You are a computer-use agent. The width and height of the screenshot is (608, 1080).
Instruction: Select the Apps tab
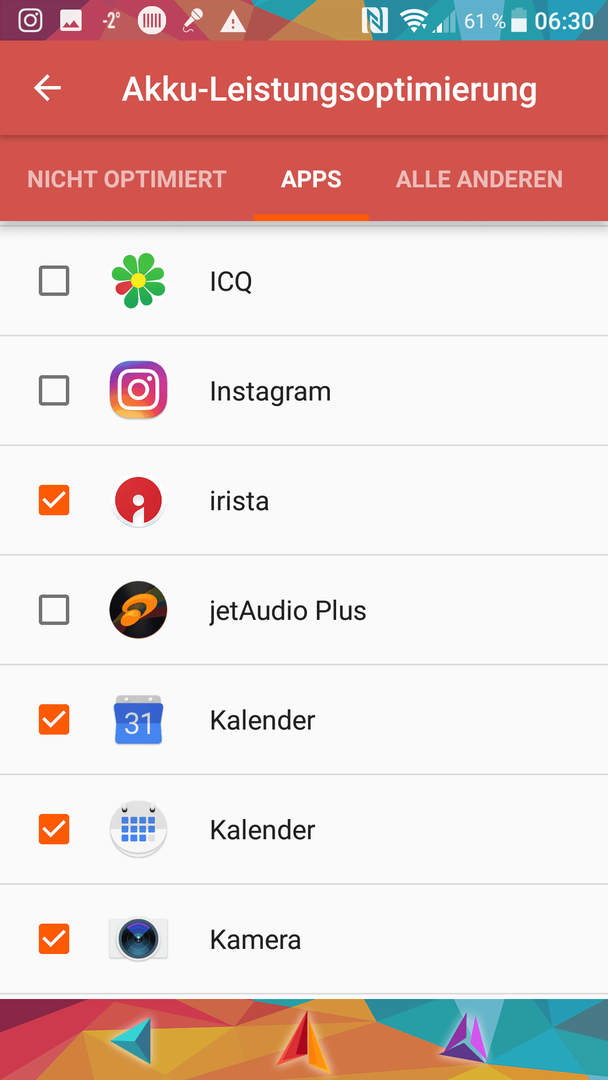pyautogui.click(x=311, y=180)
